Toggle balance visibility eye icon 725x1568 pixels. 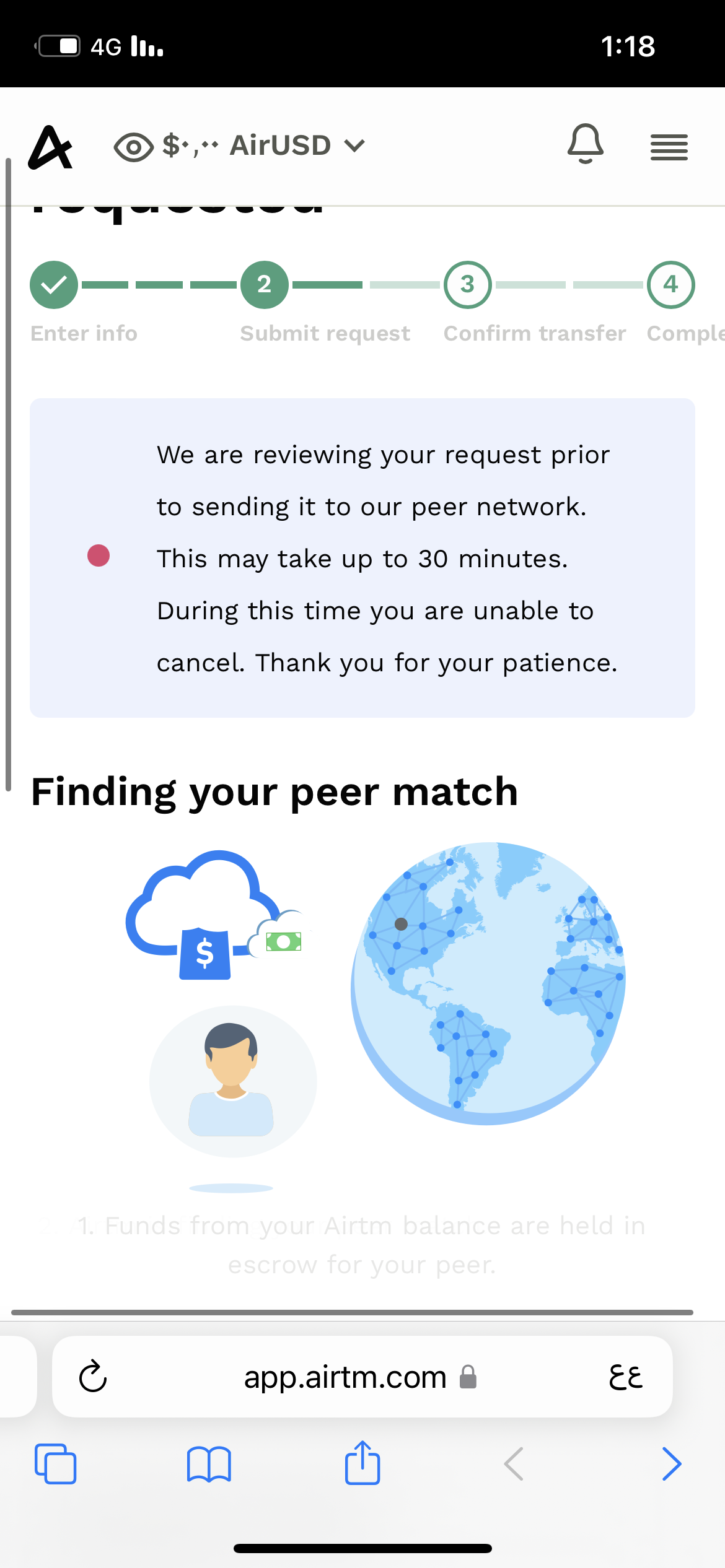(133, 147)
